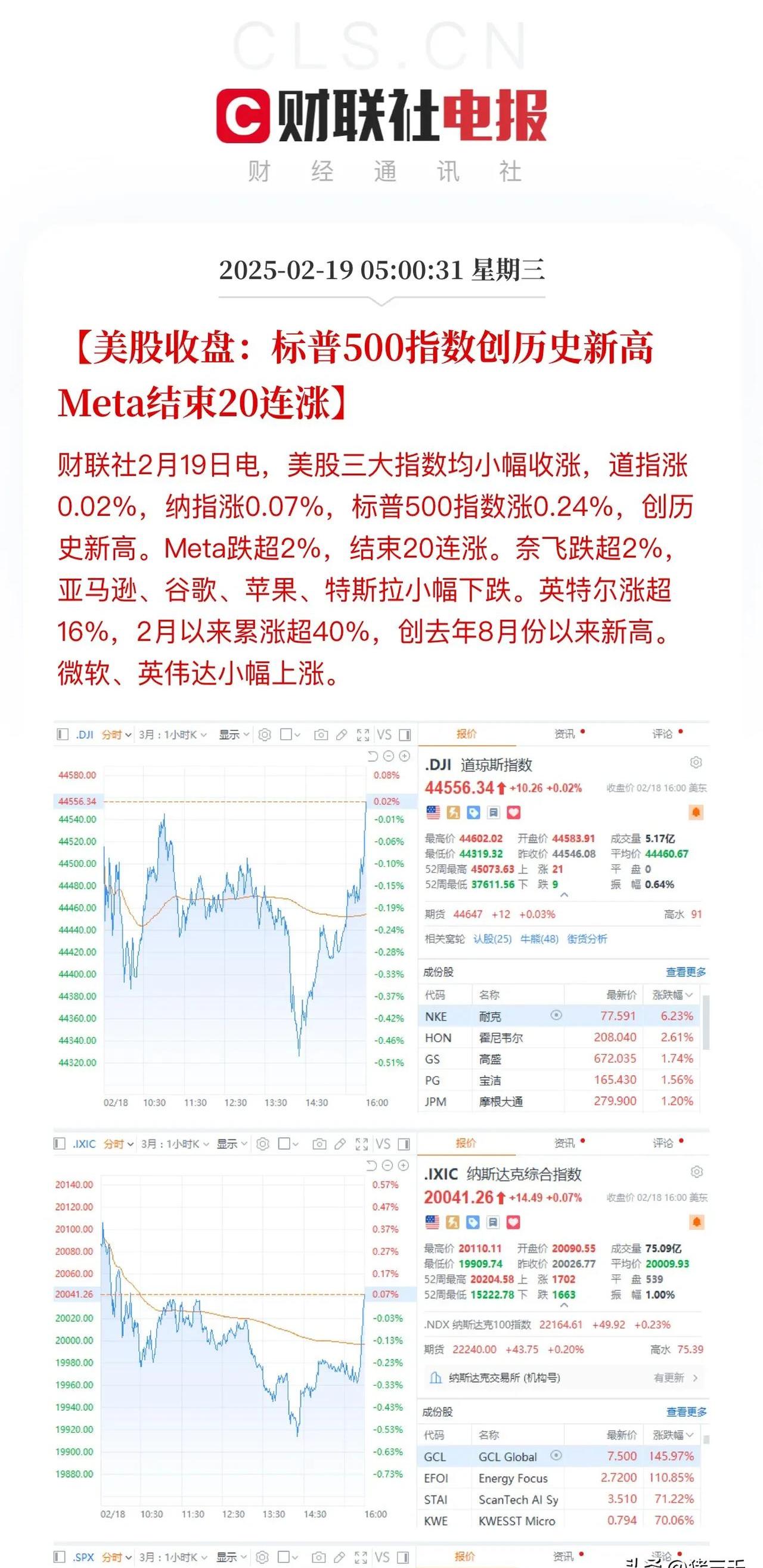Select the drawing pencil tool

click(343, 735)
